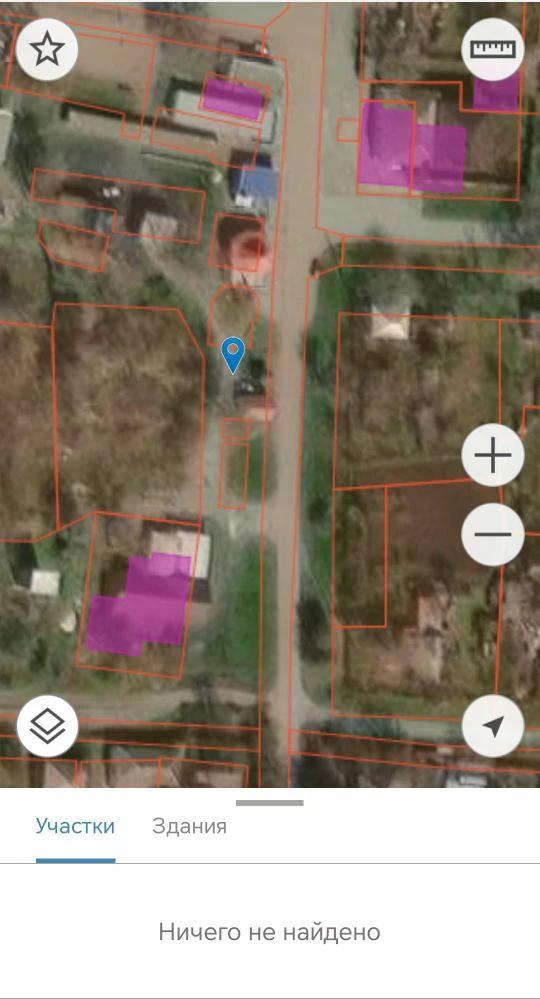Open favorites with the star button
This screenshot has width=540, height=999.
(x=47, y=49)
